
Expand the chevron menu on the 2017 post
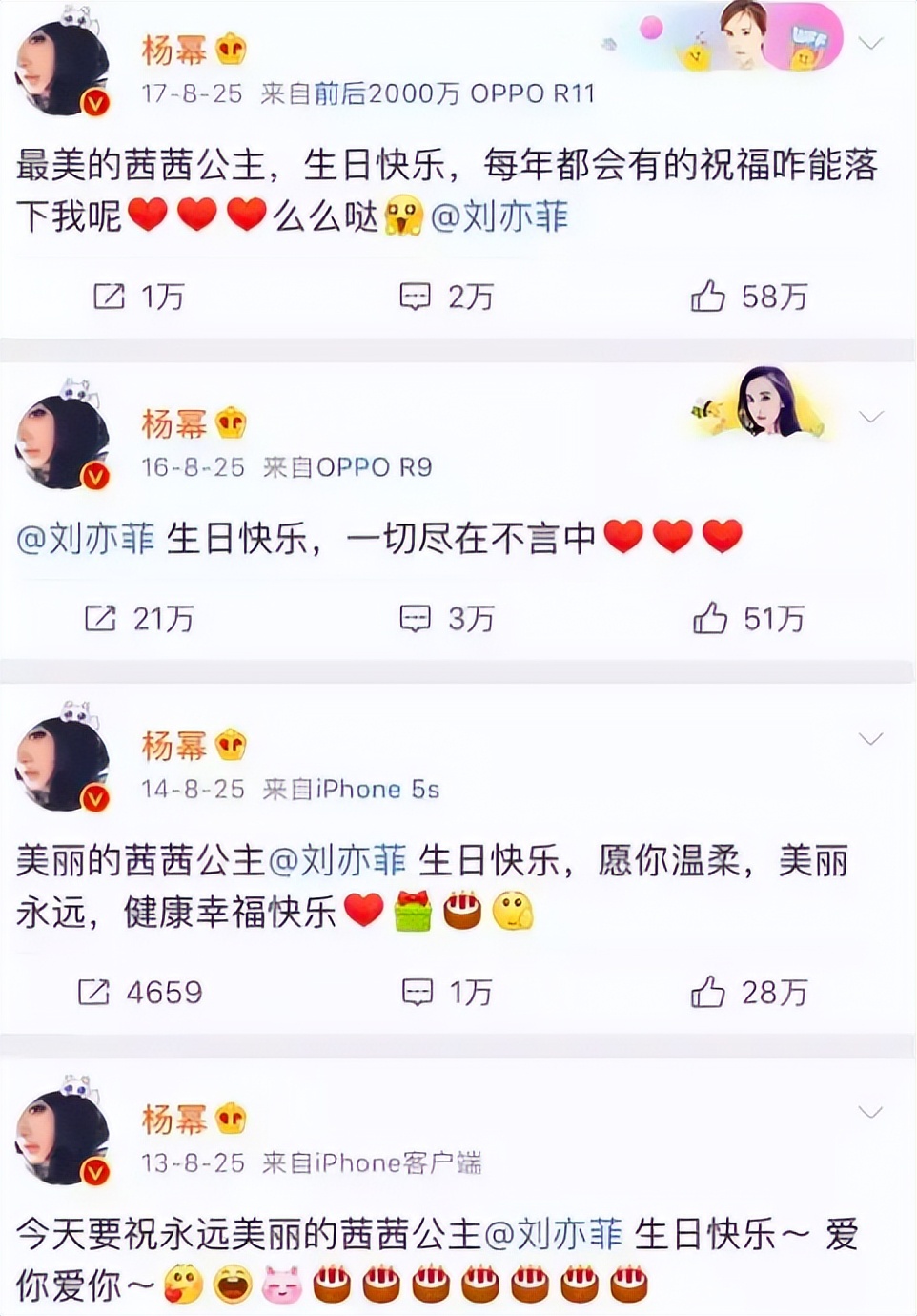[867, 44]
